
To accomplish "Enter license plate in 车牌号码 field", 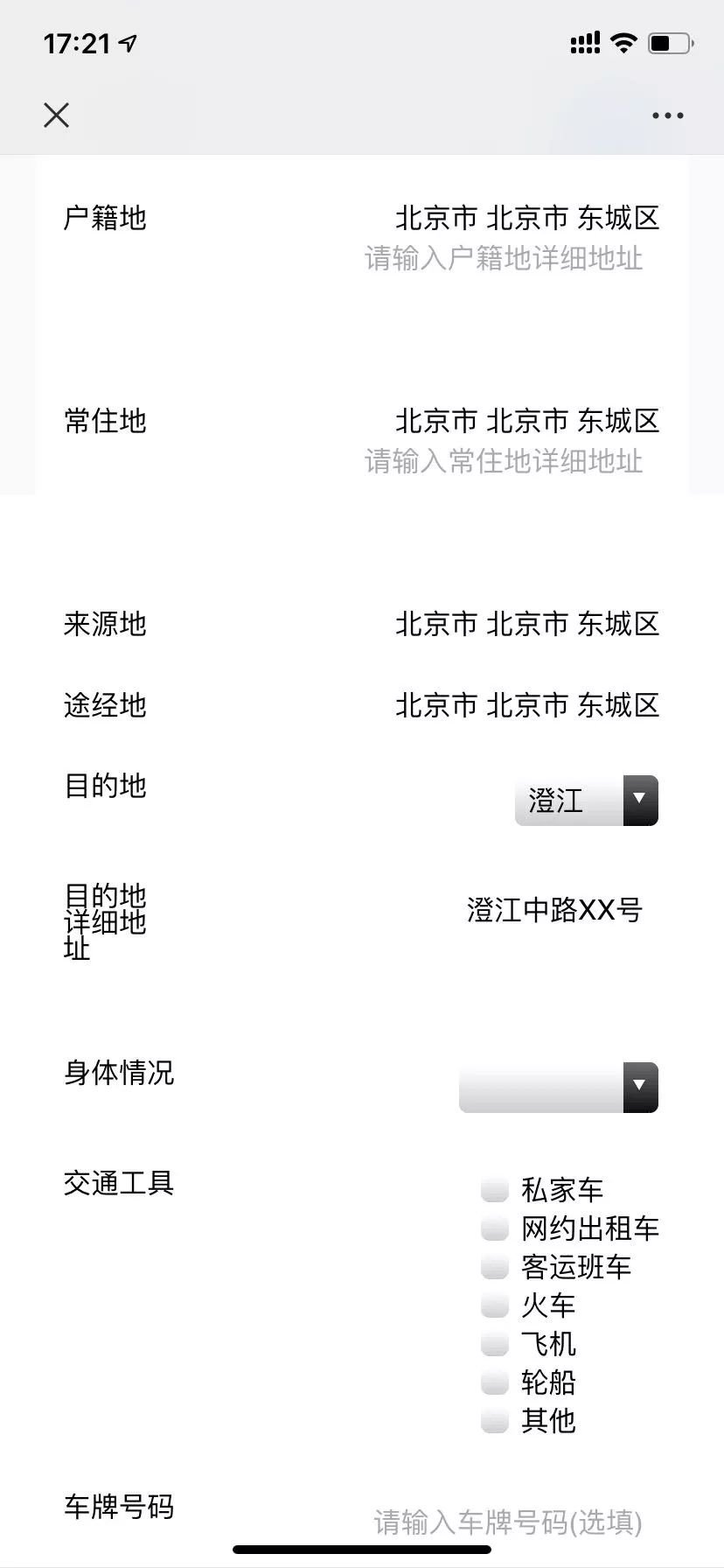I will coord(508,1522).
